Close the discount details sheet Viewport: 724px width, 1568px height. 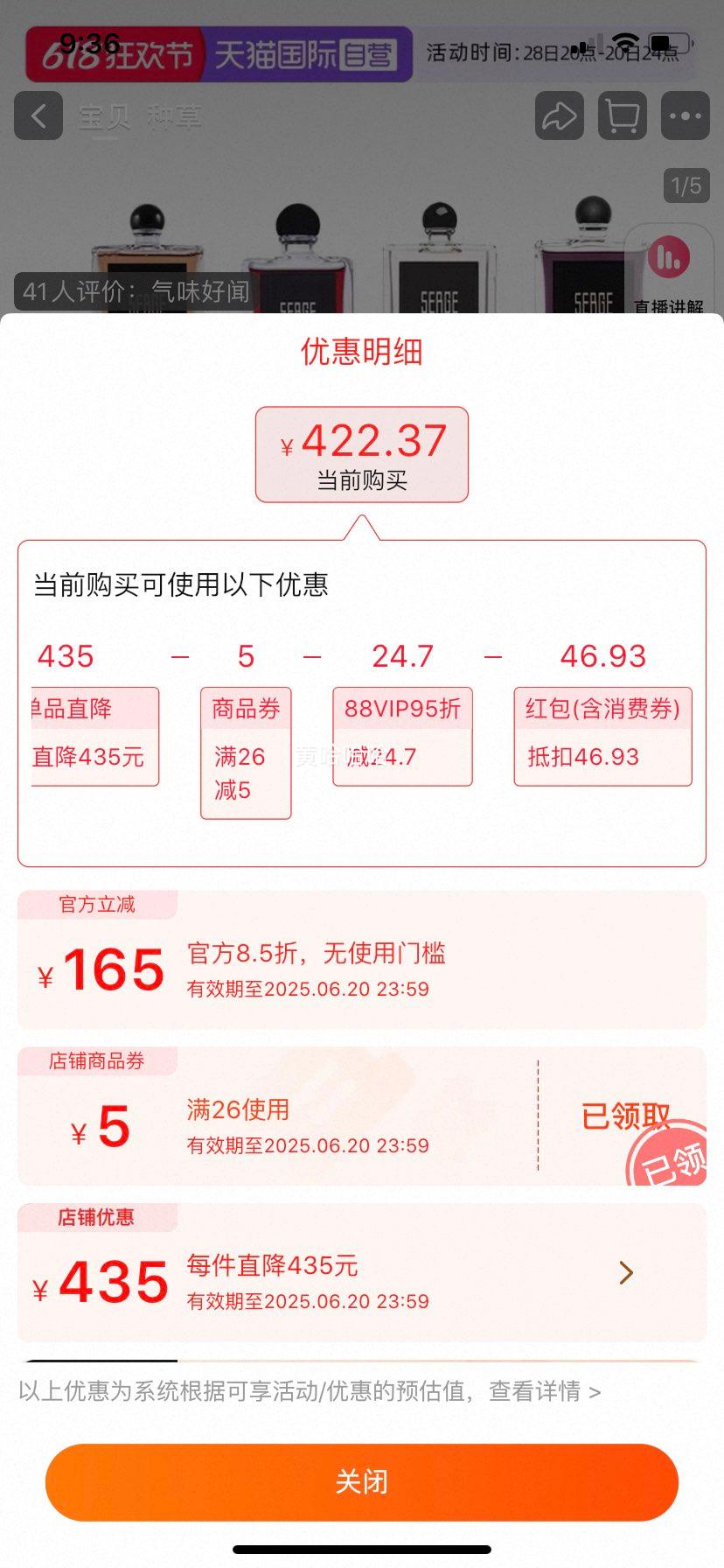pyautogui.click(x=361, y=1481)
